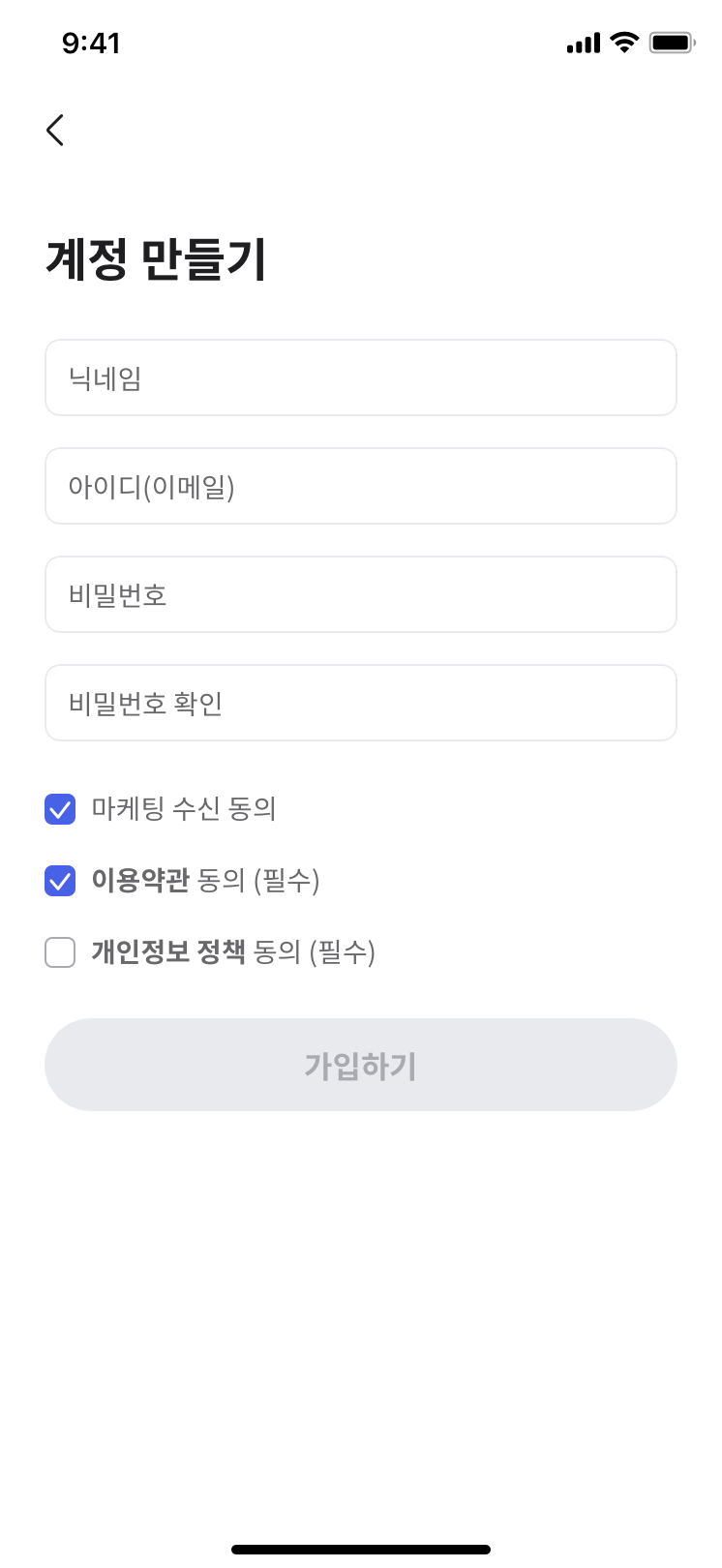Tap the 비밀번호 확인 field
This screenshot has height=1568, width=722.
[x=361, y=703]
